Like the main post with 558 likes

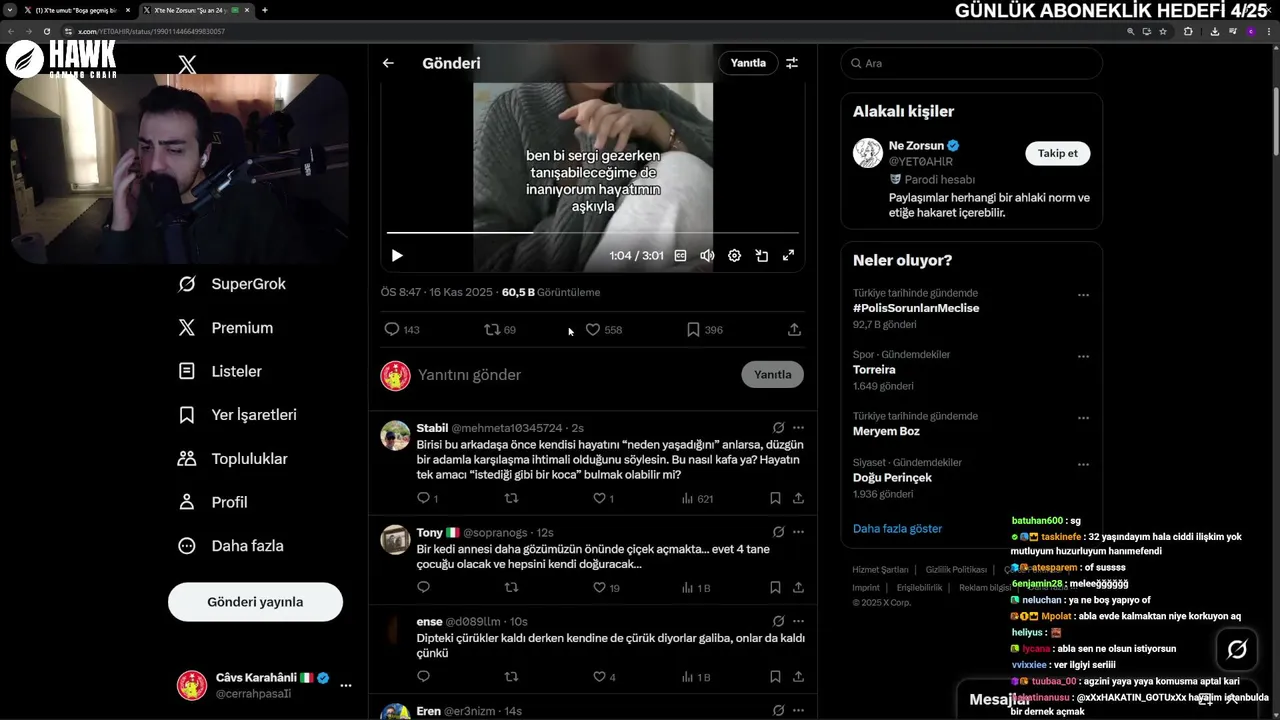(592, 330)
